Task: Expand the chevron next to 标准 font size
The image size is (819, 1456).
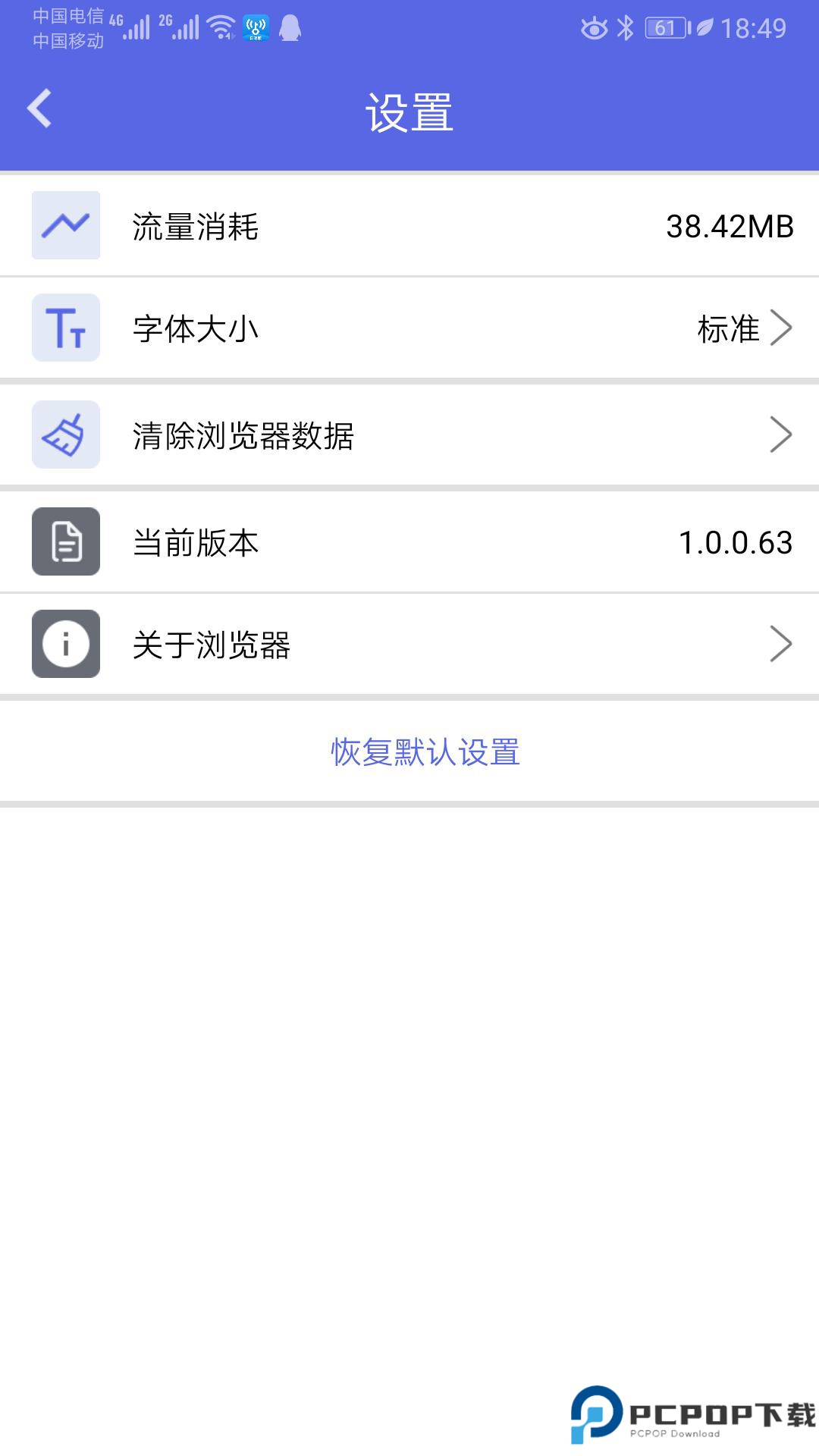Action: (x=782, y=328)
